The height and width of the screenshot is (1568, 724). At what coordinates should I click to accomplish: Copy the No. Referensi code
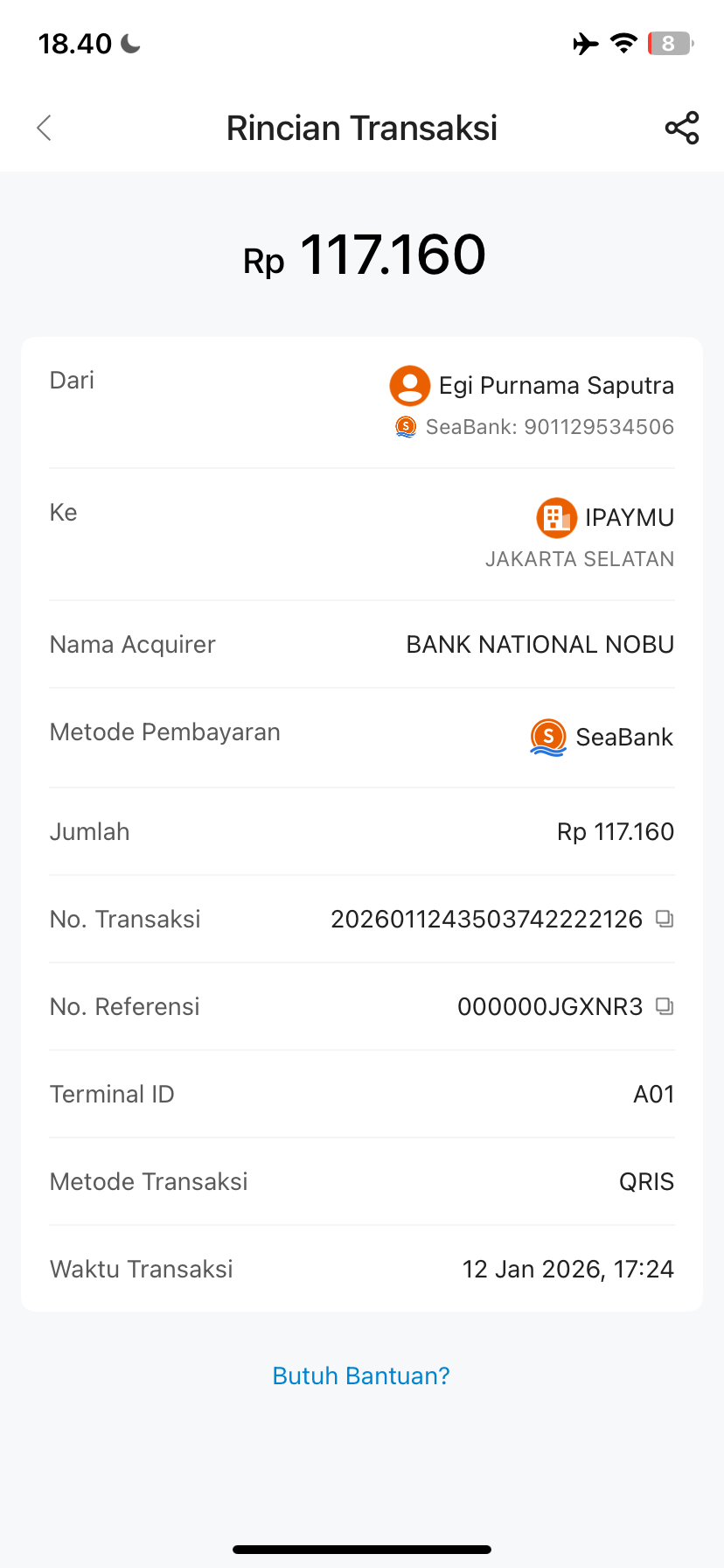665,1006
